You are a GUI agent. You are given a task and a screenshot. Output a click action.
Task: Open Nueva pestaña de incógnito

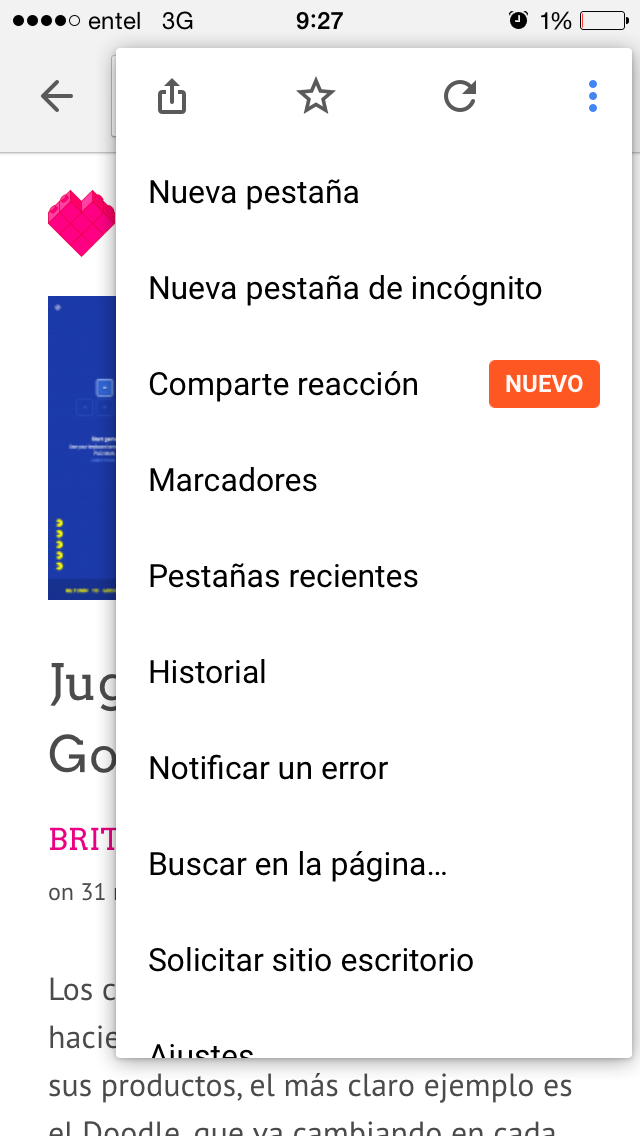coord(345,288)
